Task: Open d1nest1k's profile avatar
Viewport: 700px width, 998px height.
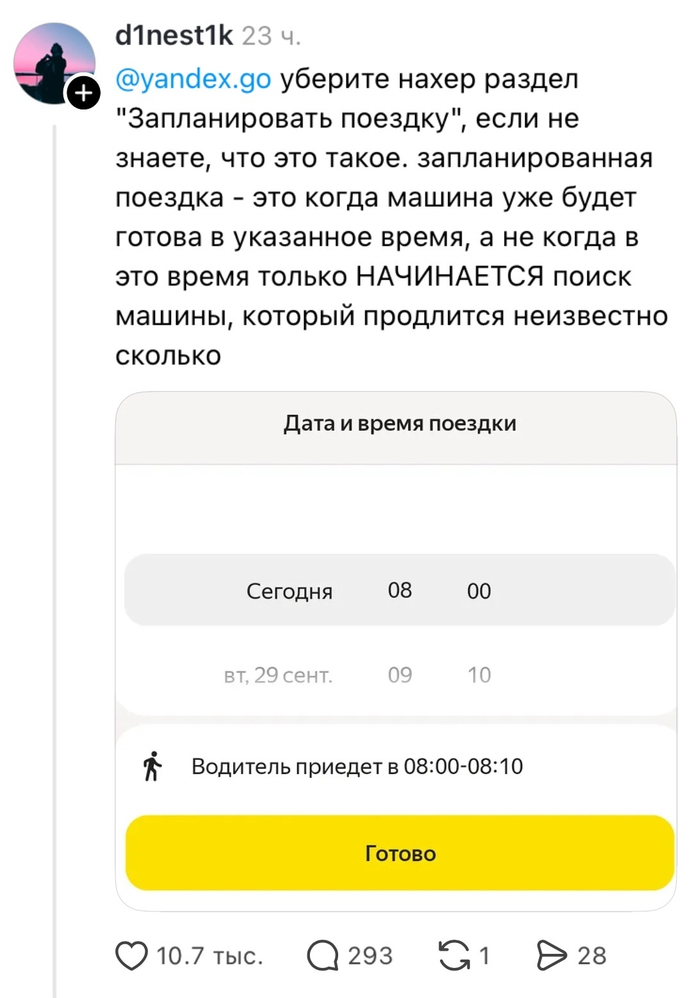Action: (54, 63)
